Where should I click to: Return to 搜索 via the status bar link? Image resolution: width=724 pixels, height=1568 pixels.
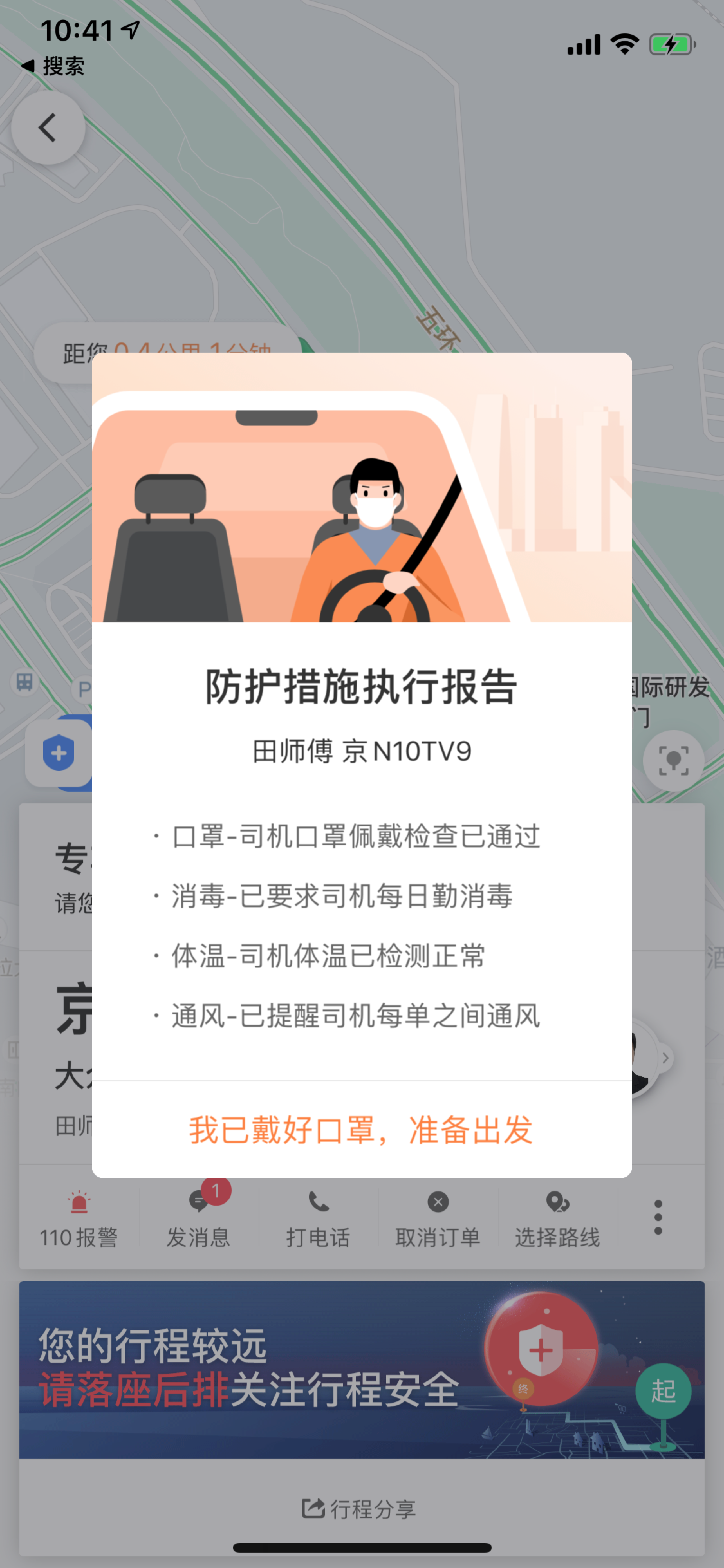click(53, 66)
